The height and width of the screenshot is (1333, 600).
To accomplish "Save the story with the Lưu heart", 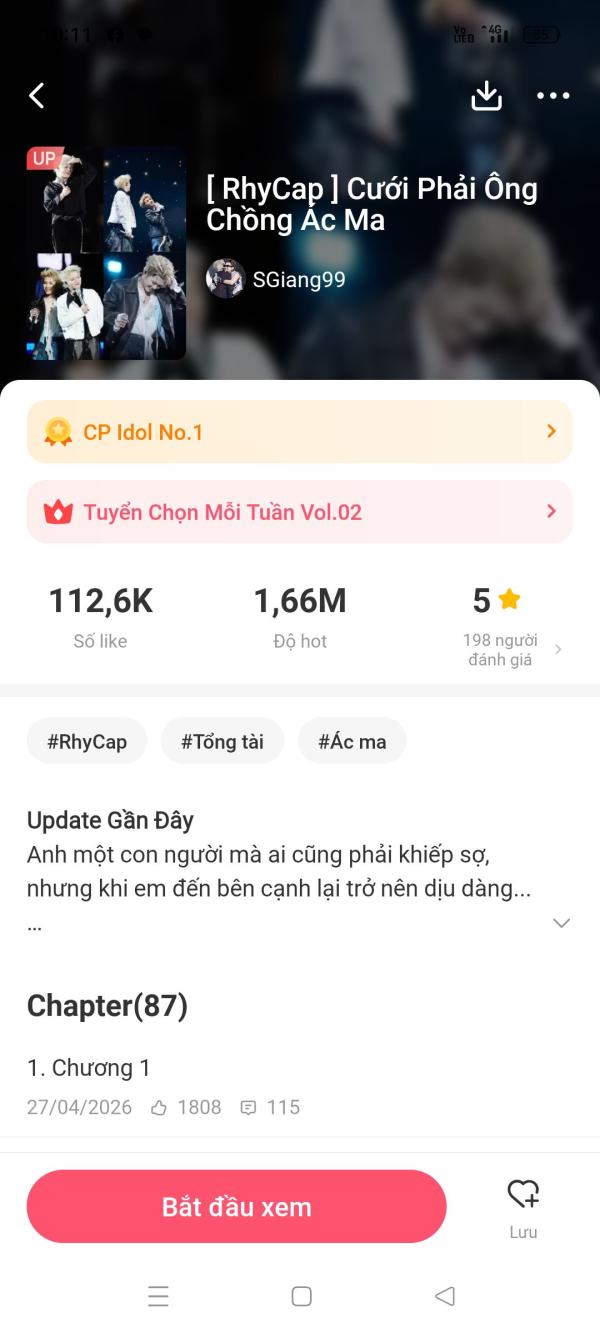I will [x=523, y=1207].
